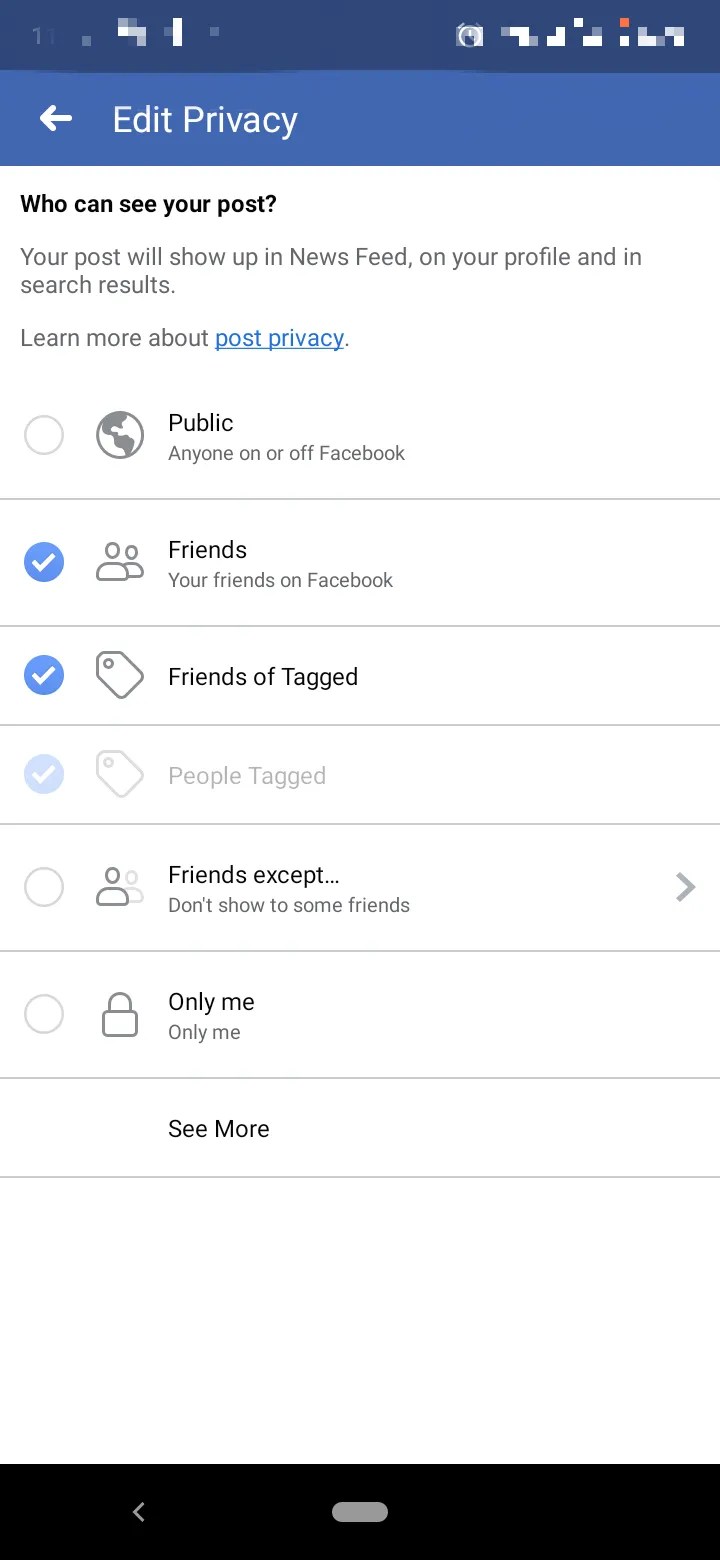Open the post privacy link
720x1560 pixels.
tap(279, 338)
